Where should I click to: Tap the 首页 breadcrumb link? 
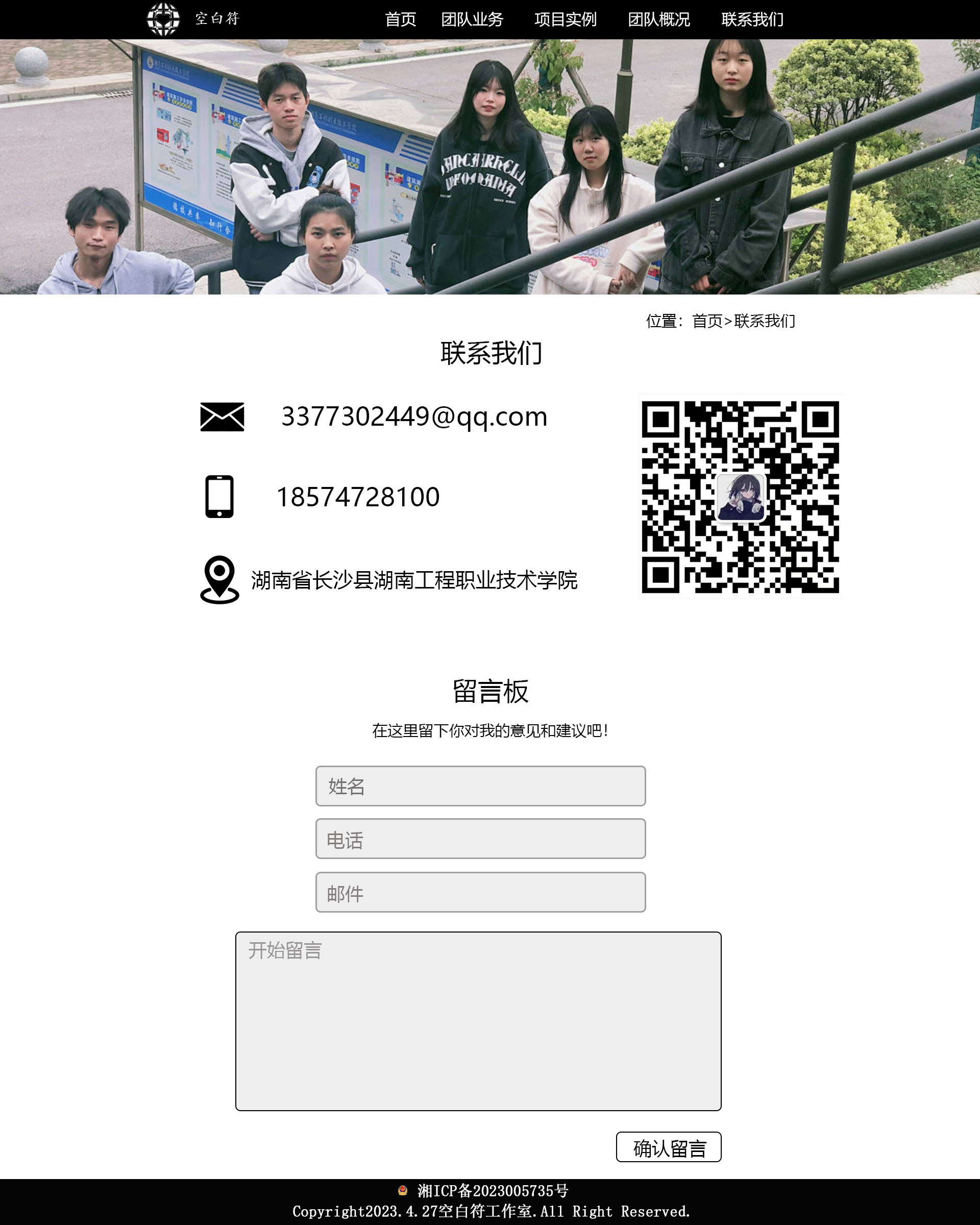707,321
